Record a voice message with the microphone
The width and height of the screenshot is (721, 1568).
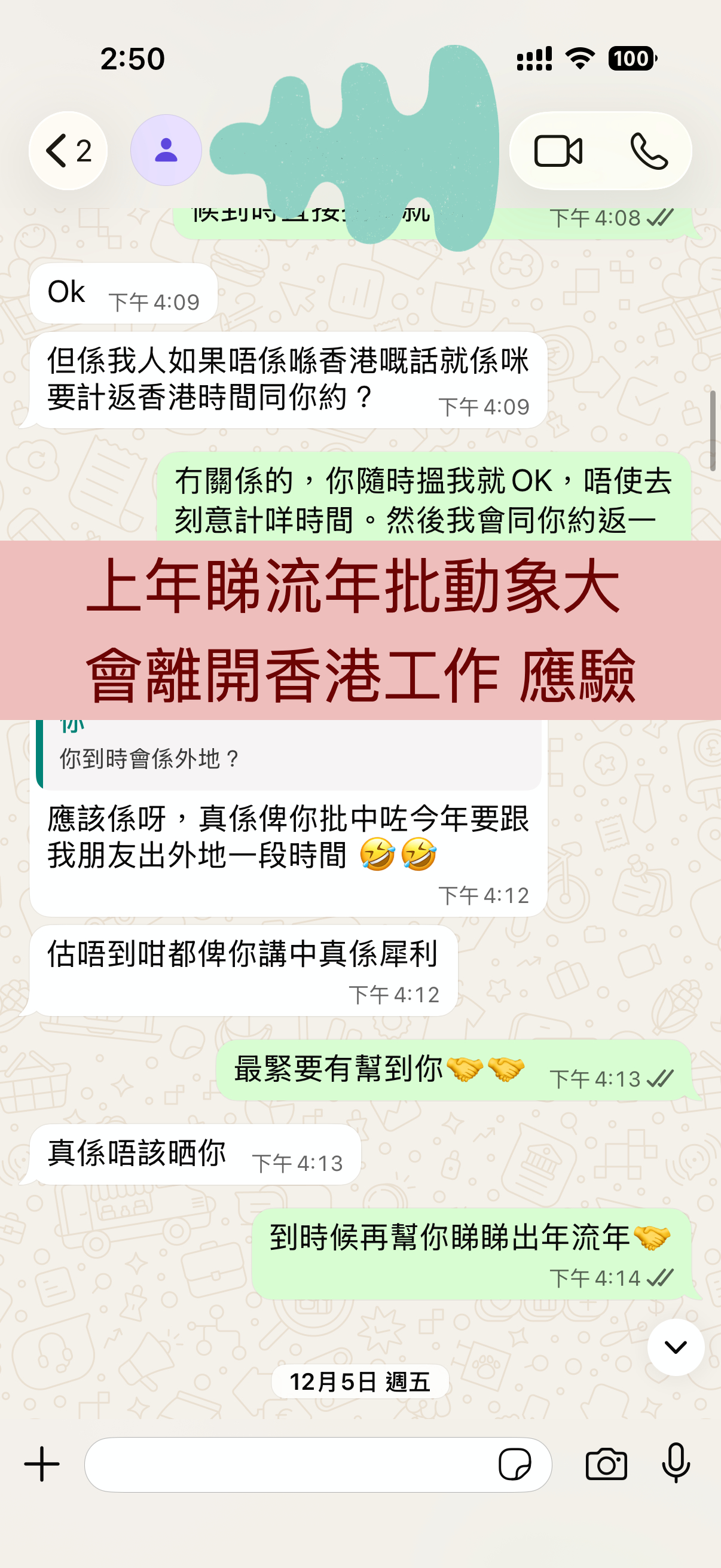click(x=676, y=1464)
